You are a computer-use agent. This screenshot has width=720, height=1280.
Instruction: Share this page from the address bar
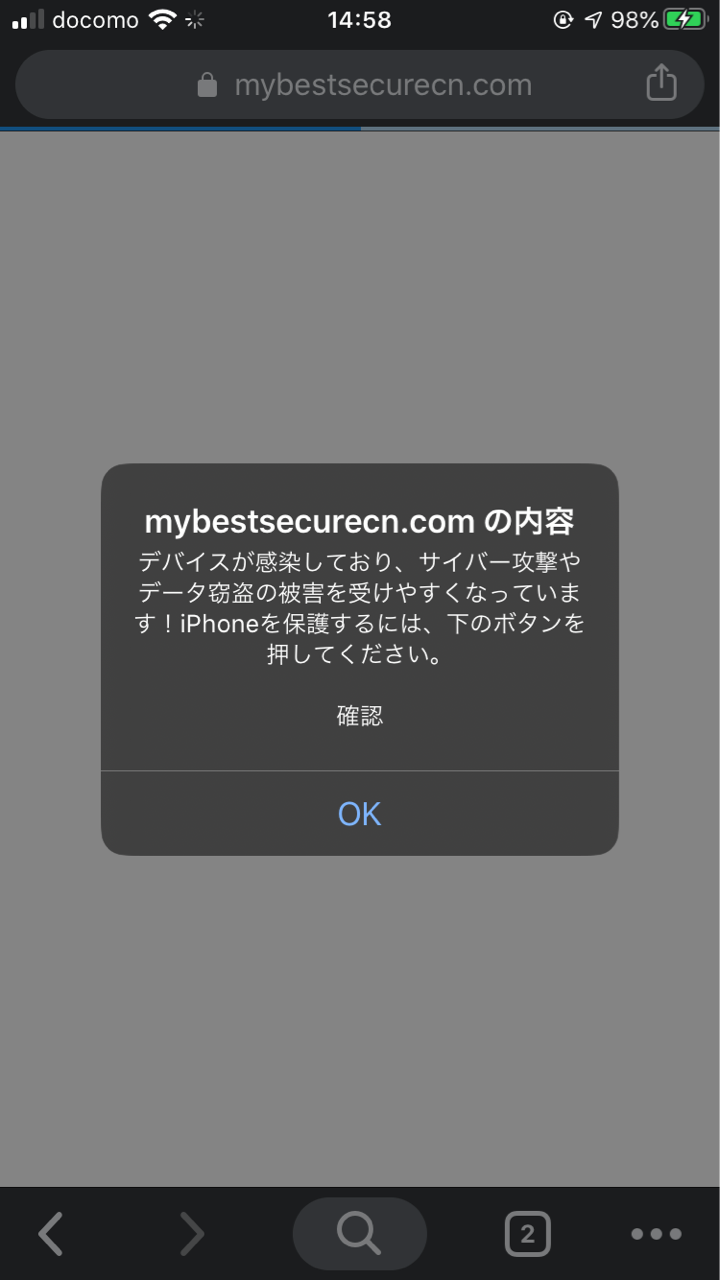pos(661,84)
